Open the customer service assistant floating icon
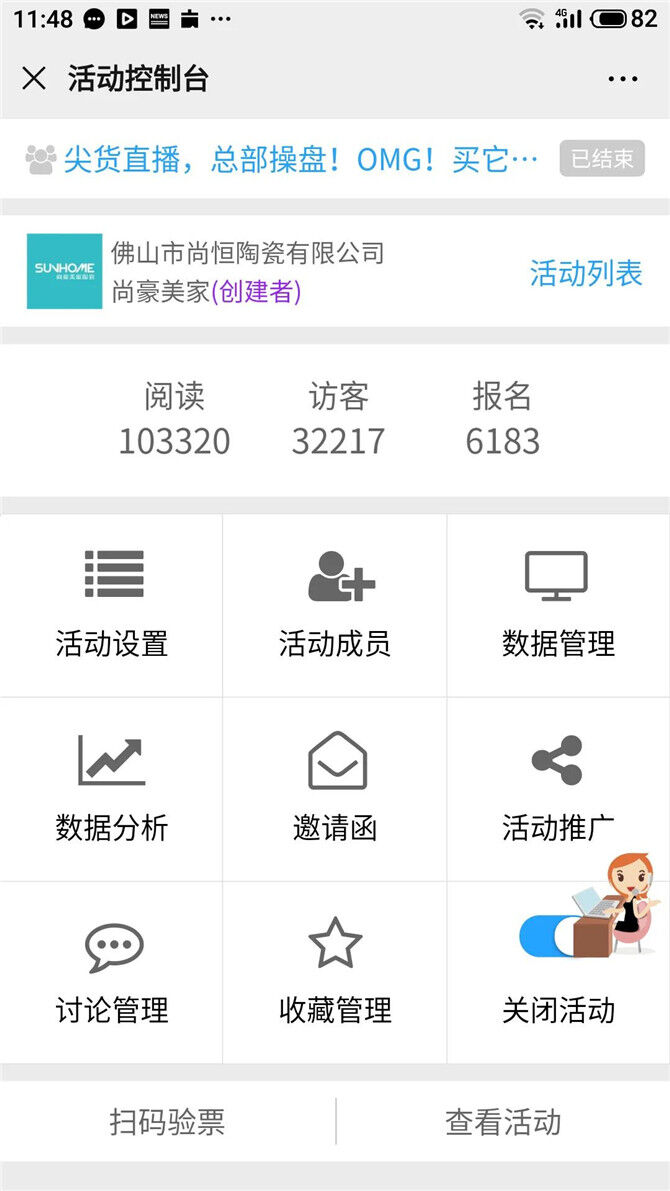 [622, 905]
